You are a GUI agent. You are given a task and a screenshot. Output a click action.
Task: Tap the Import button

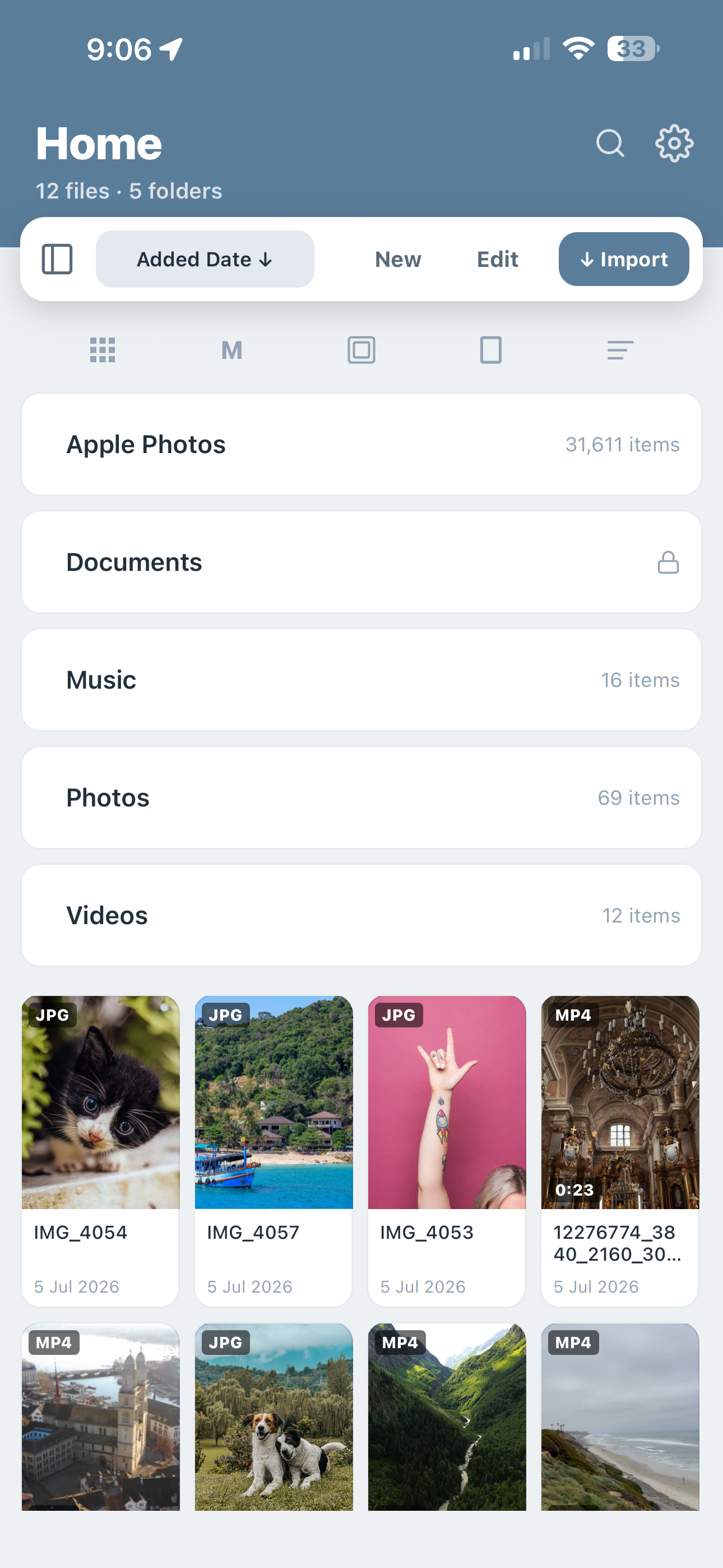tap(623, 259)
